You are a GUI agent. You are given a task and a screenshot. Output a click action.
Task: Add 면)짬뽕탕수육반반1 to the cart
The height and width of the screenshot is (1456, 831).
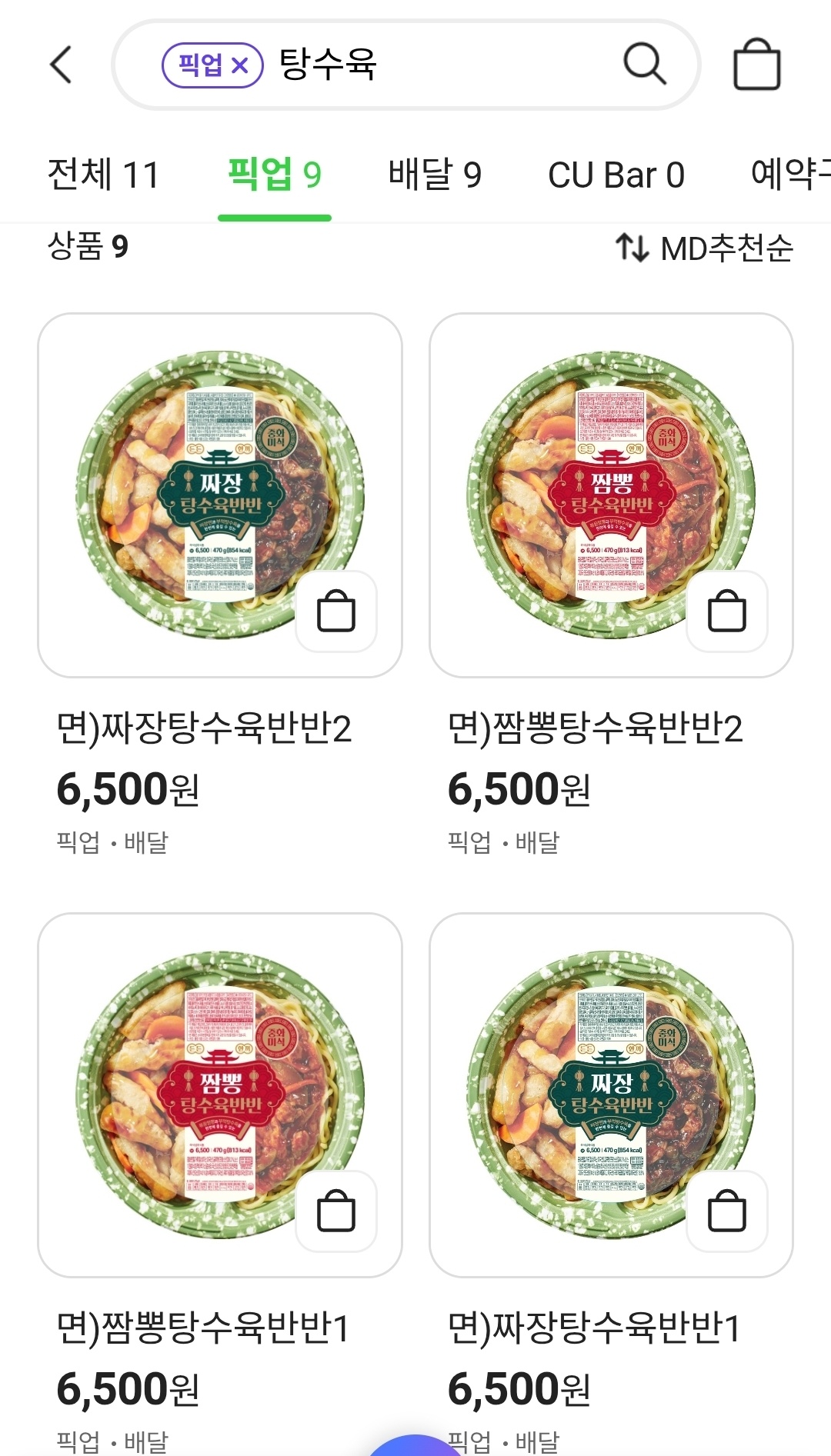coord(336,1211)
